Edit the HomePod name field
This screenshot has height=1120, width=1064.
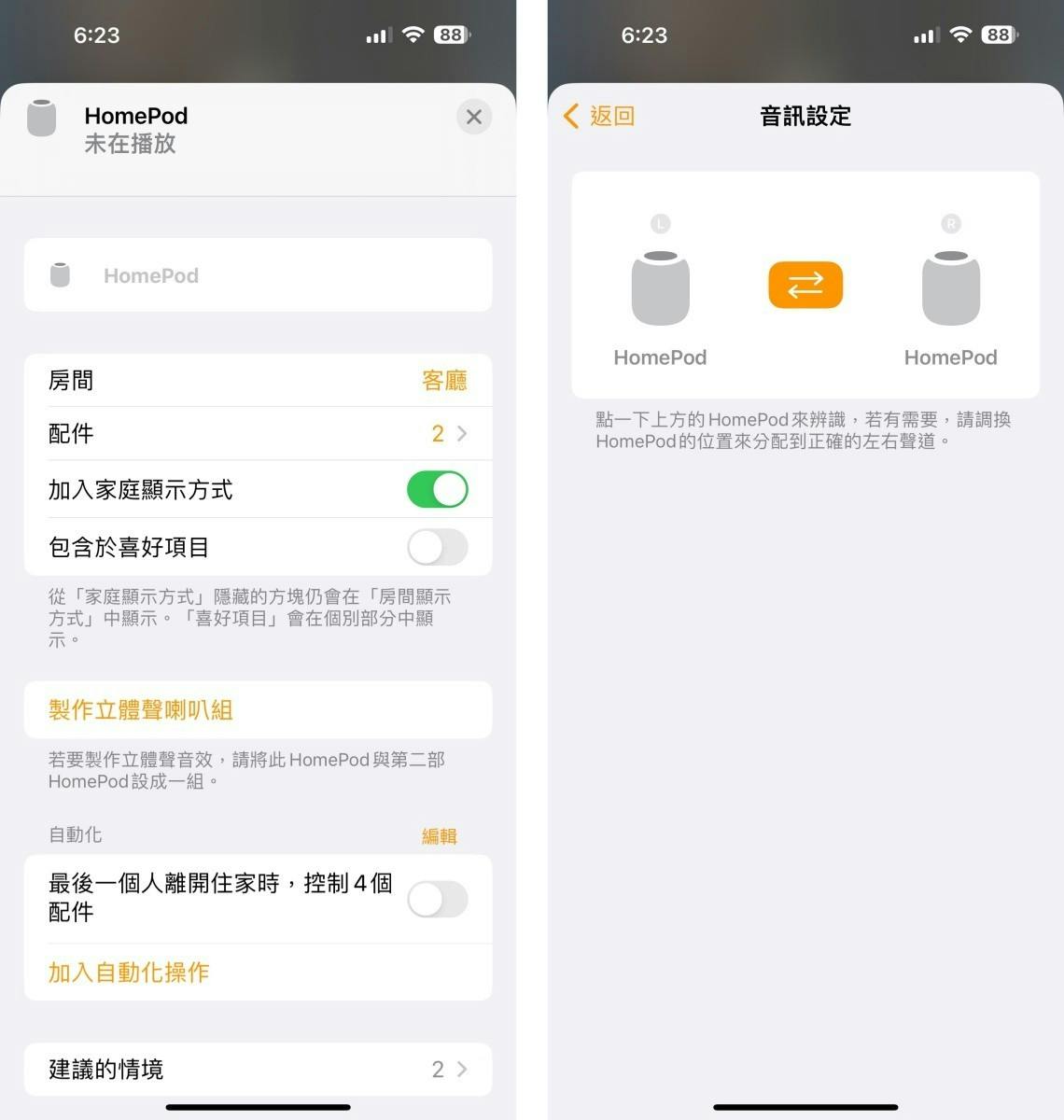280,275
